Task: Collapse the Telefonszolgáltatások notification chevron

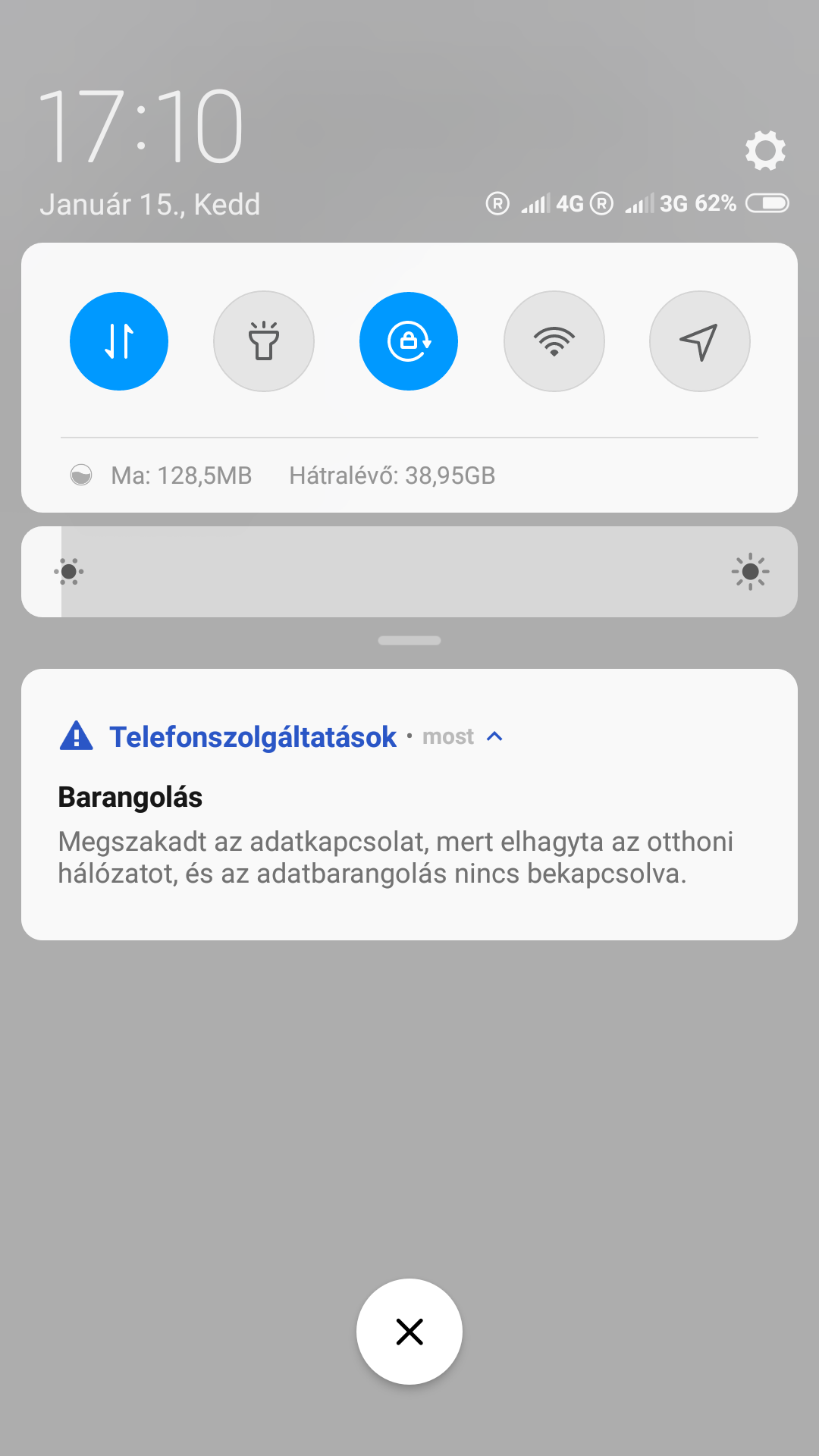Action: click(495, 736)
